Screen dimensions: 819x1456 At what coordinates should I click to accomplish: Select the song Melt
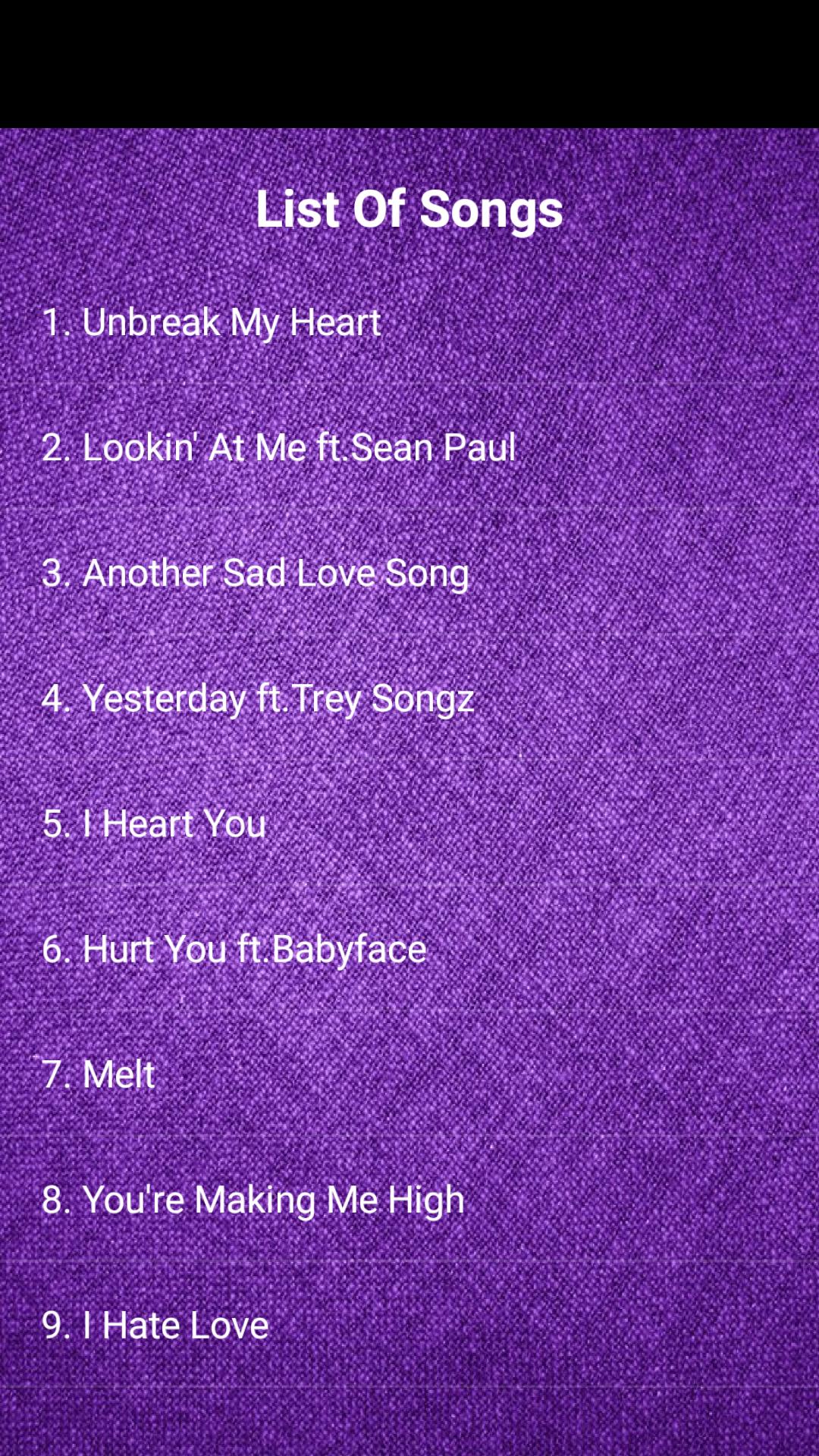(99, 1075)
